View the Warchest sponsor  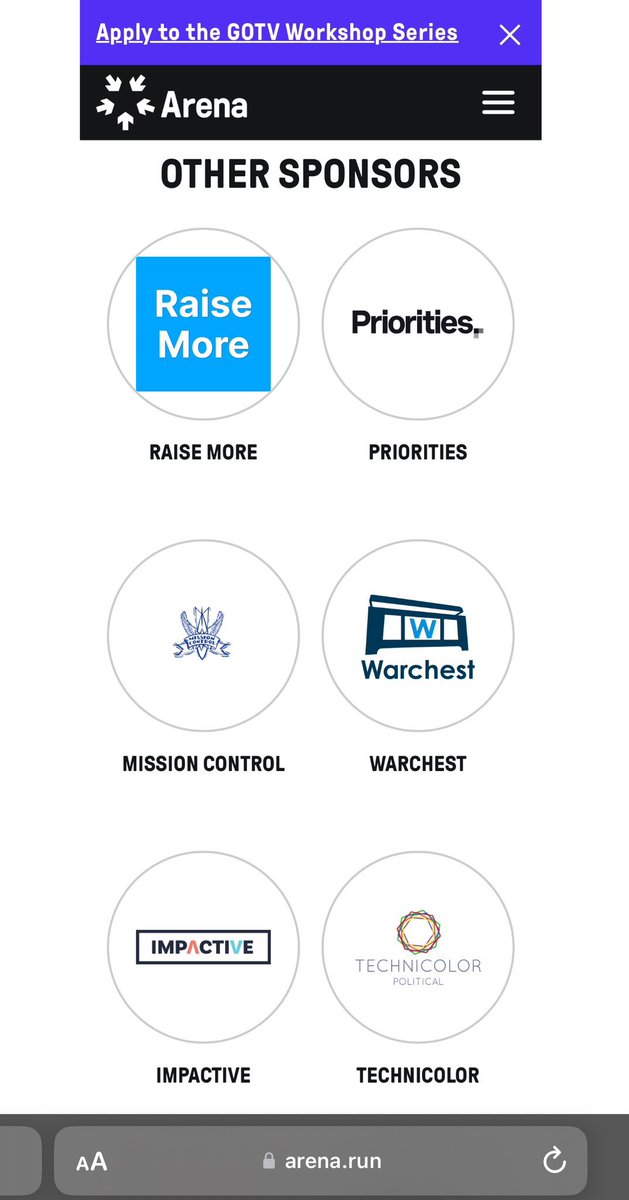point(418,635)
